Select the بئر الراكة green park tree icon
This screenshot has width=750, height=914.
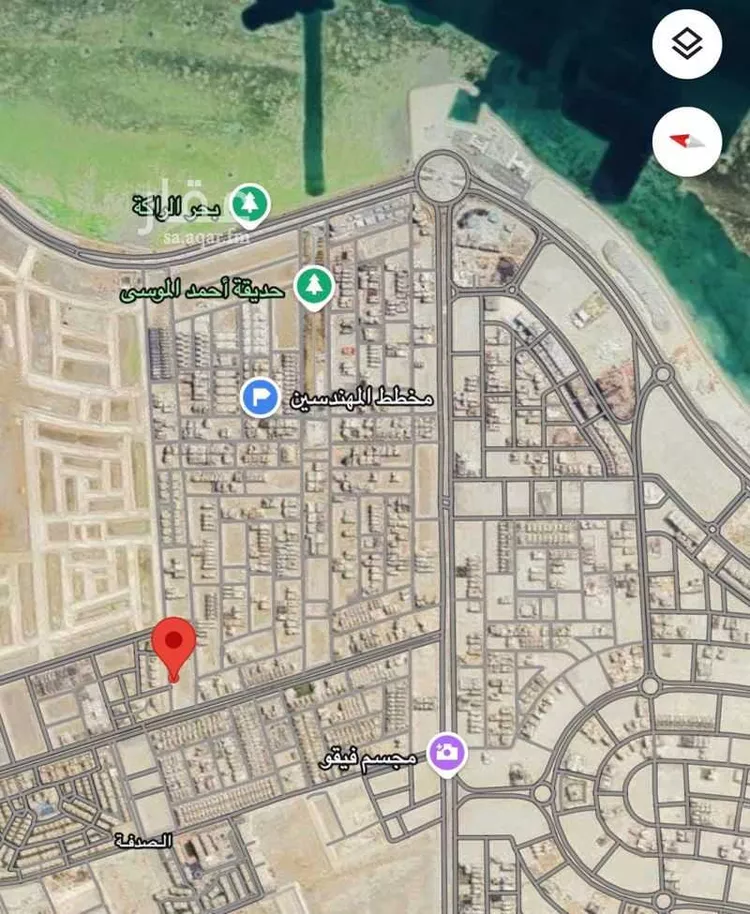[248, 201]
